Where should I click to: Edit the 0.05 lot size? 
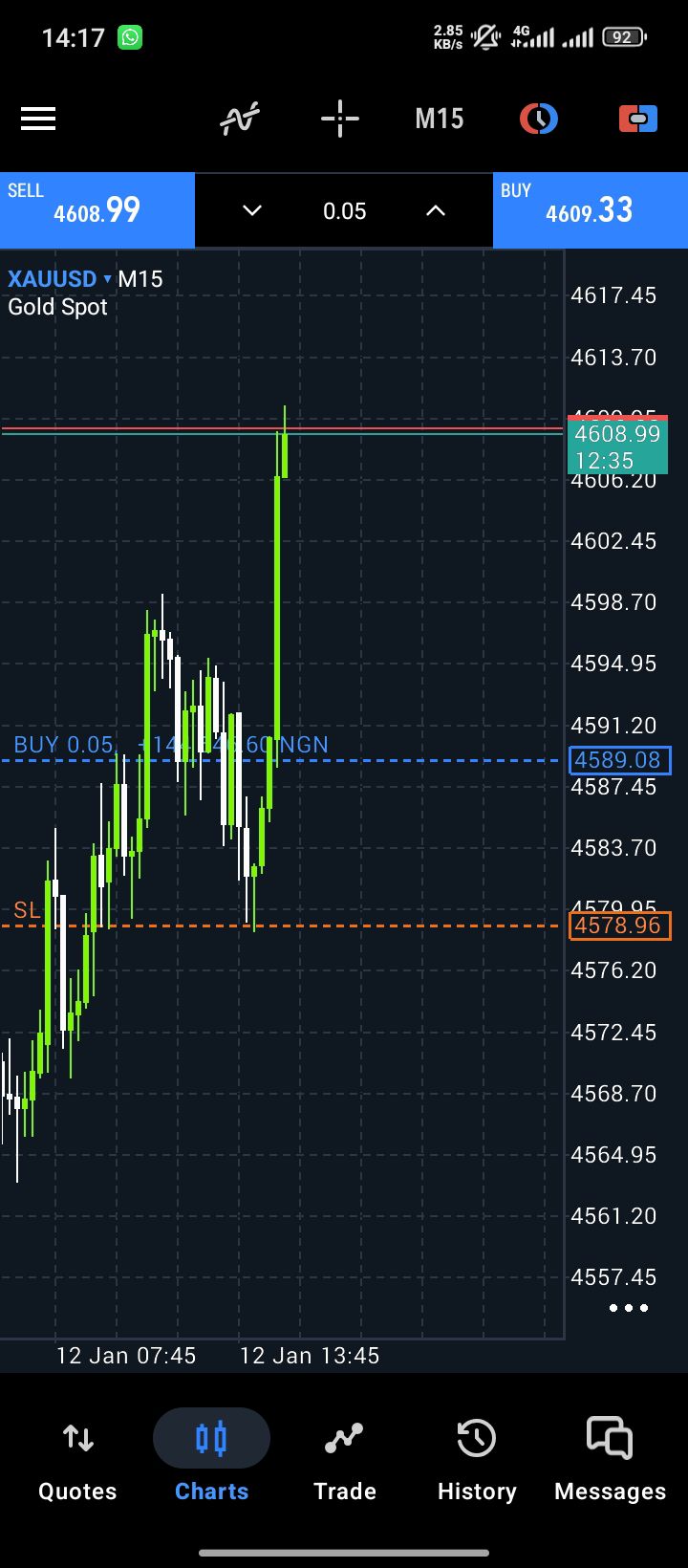pyautogui.click(x=344, y=210)
